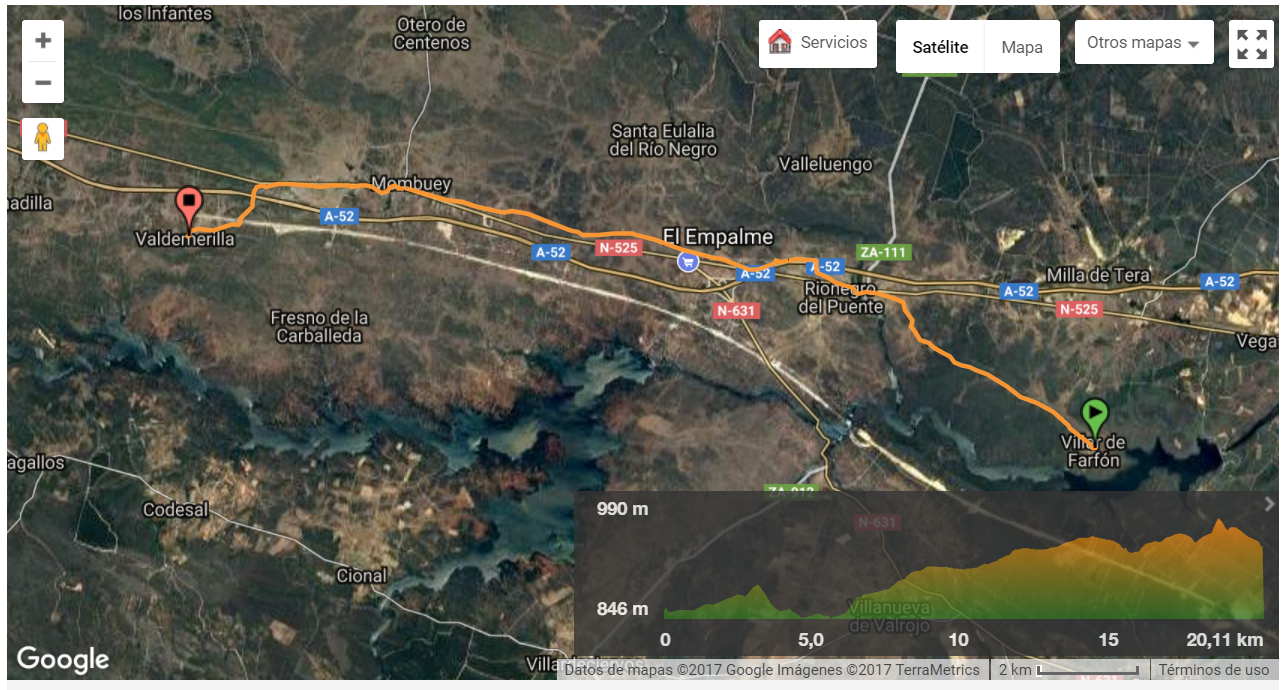This screenshot has height=690, width=1288.
Task: Zoom in on the map
Action: [x=43, y=41]
